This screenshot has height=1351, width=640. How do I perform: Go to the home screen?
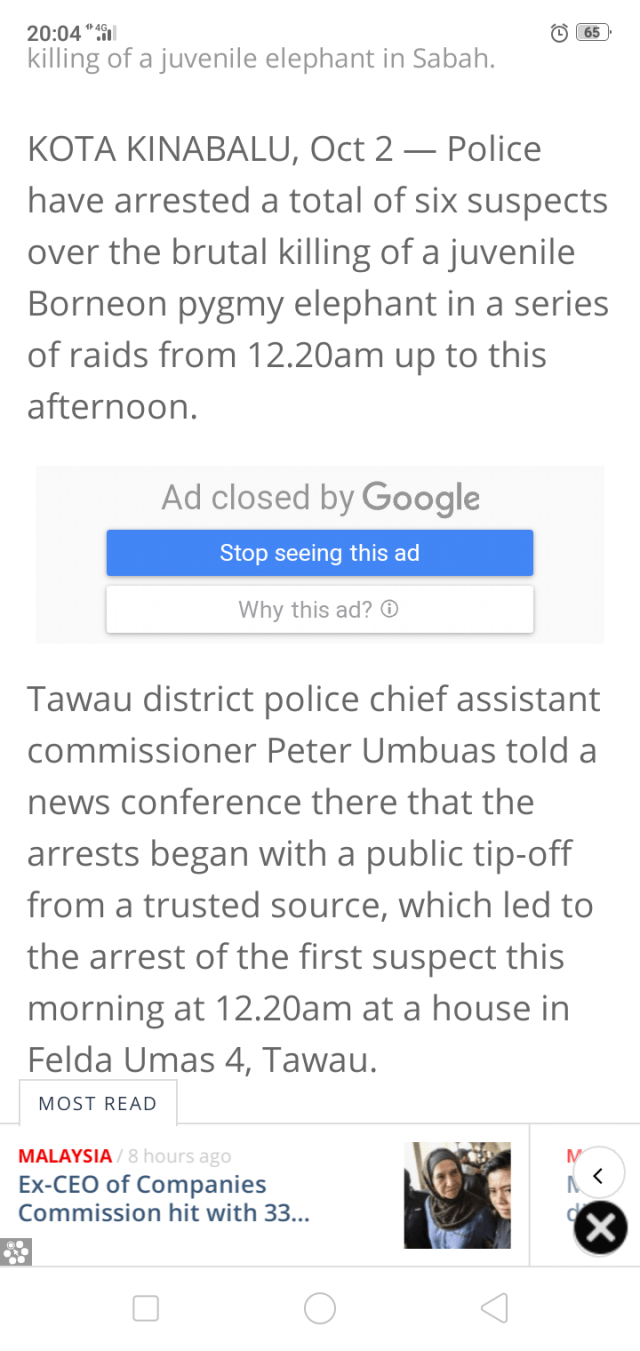(319, 1307)
